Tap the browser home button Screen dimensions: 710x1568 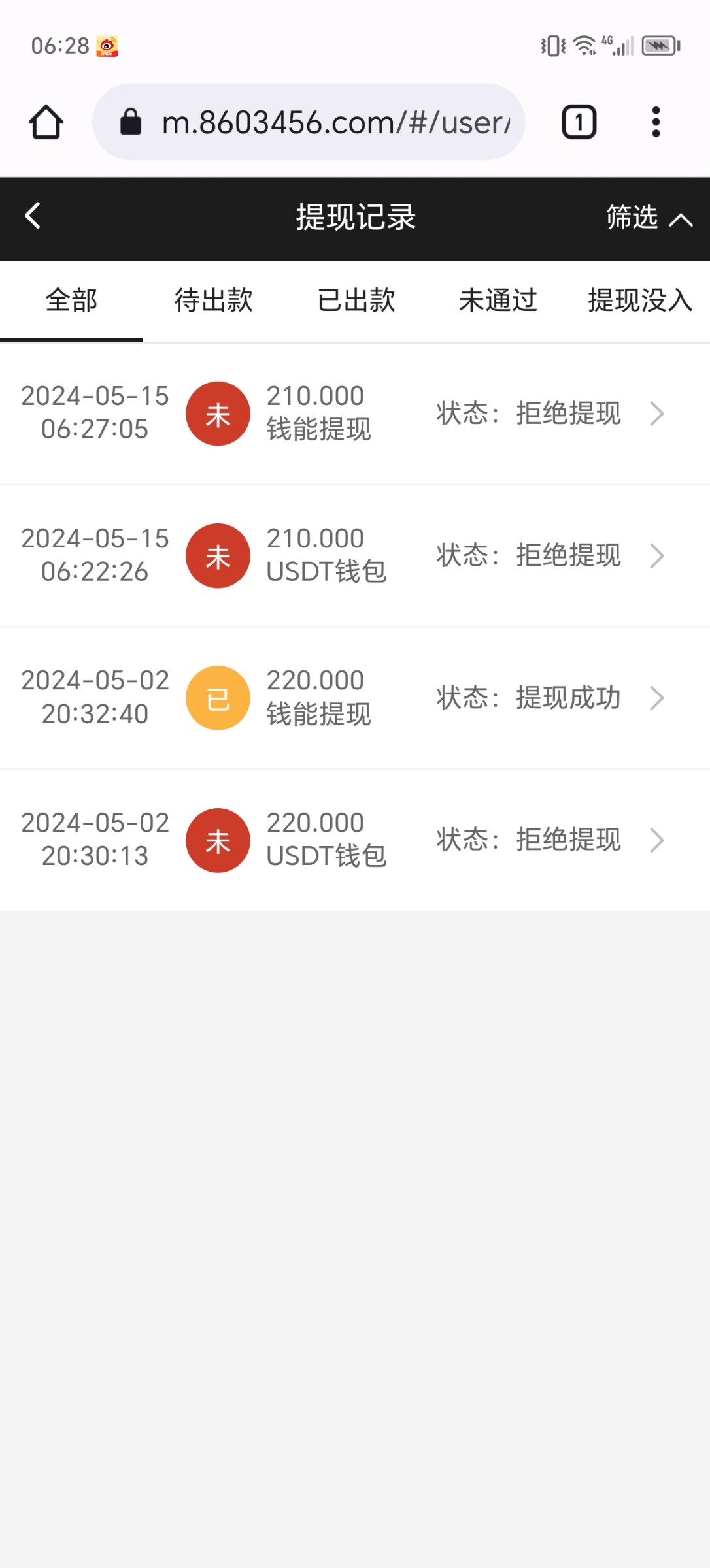click(46, 122)
